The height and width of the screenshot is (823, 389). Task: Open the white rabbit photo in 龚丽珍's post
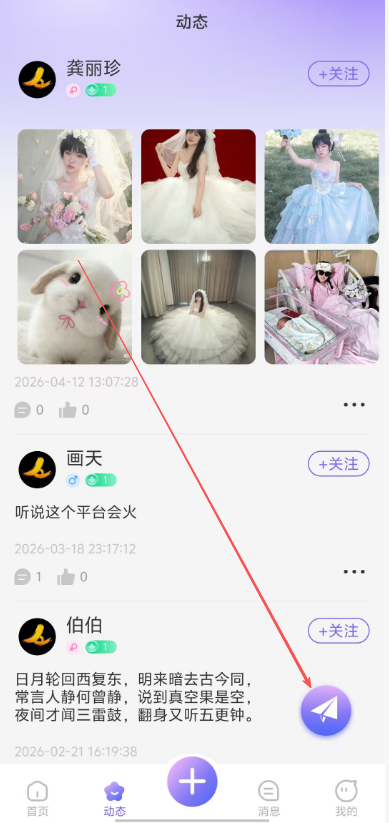click(x=75, y=307)
